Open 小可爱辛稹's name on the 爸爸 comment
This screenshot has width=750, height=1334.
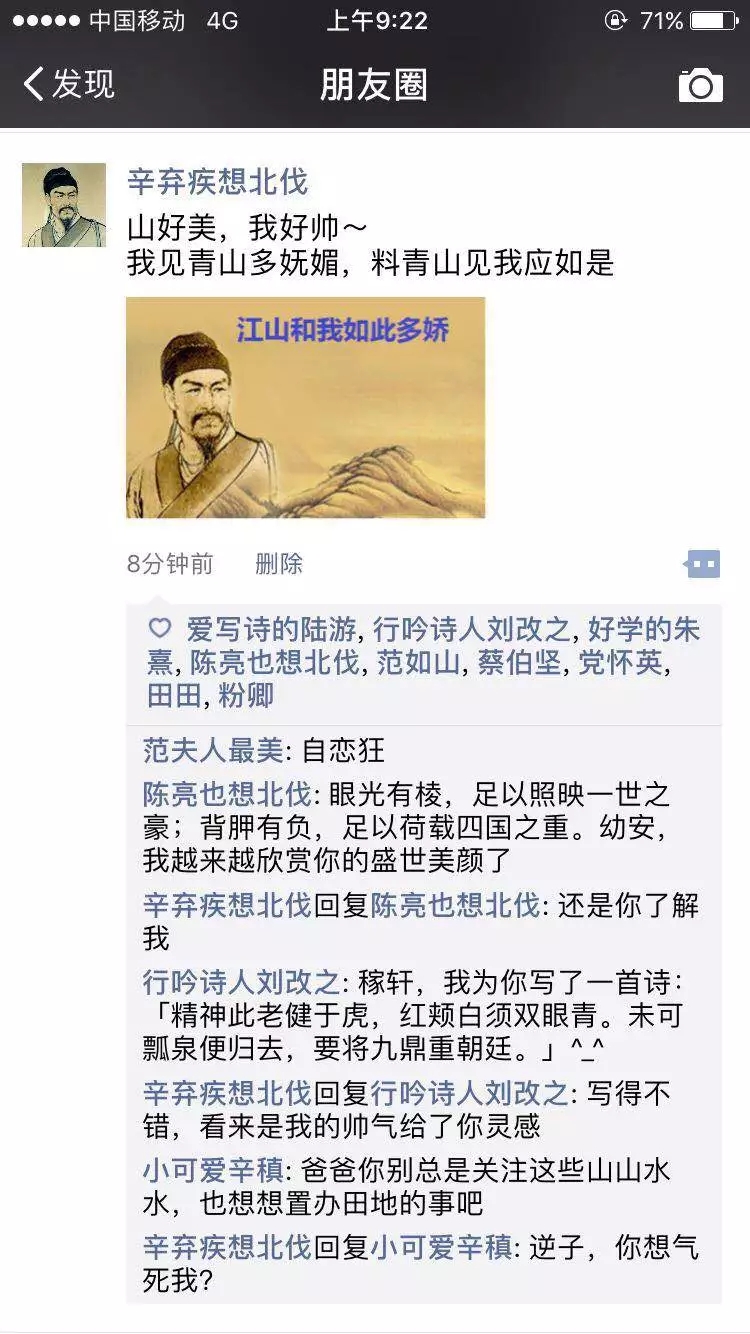pos(213,1170)
